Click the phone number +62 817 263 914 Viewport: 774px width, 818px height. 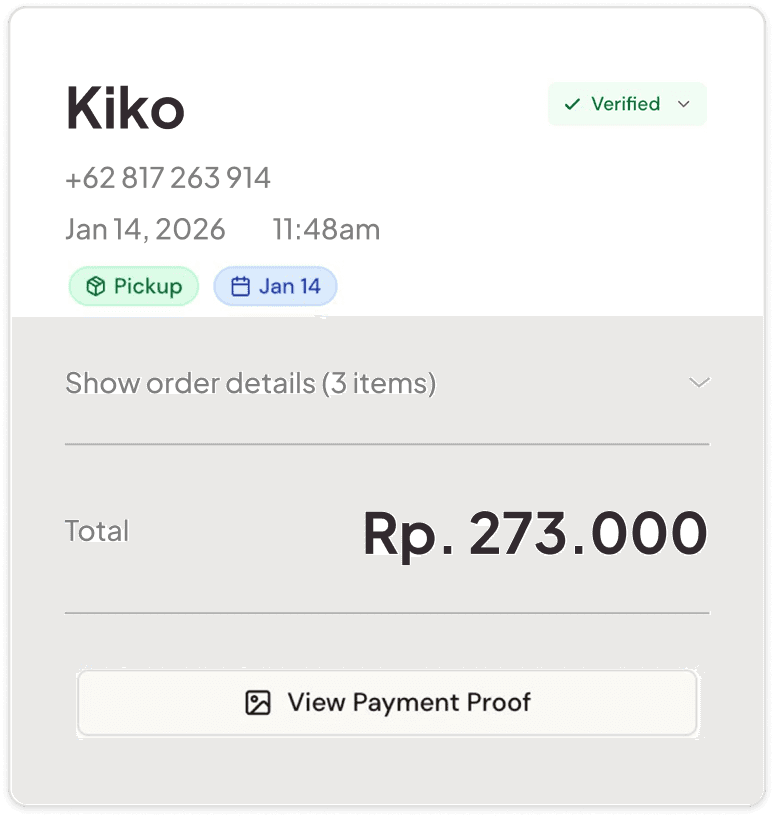(x=167, y=178)
